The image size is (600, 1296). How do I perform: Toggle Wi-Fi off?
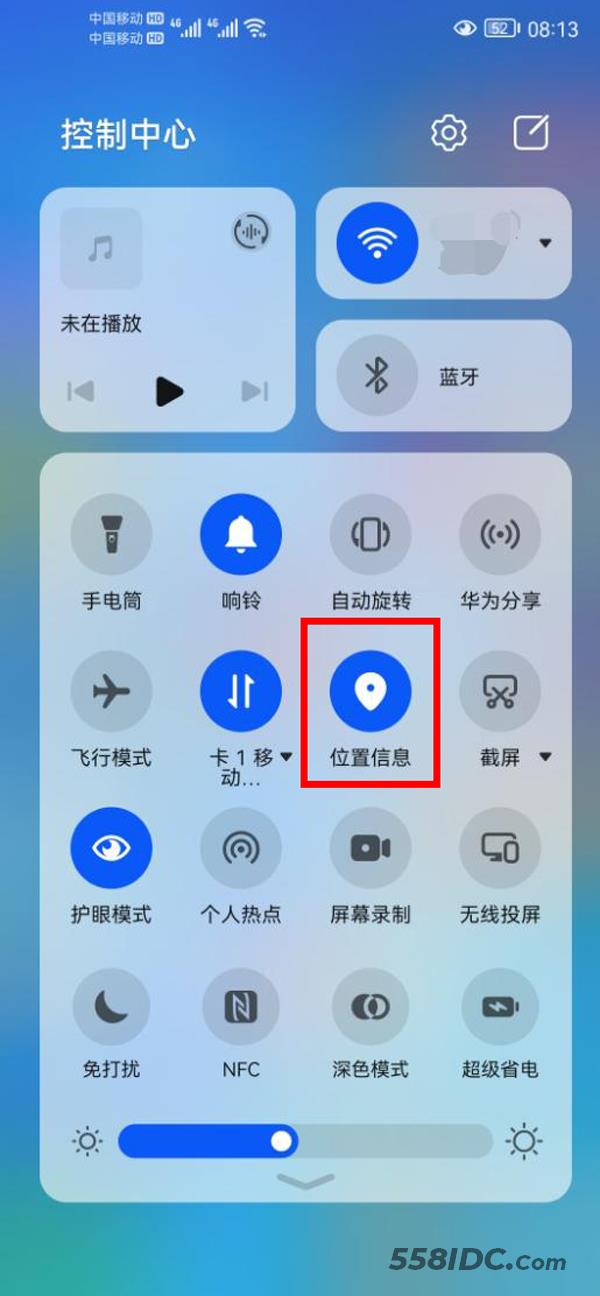pos(377,242)
